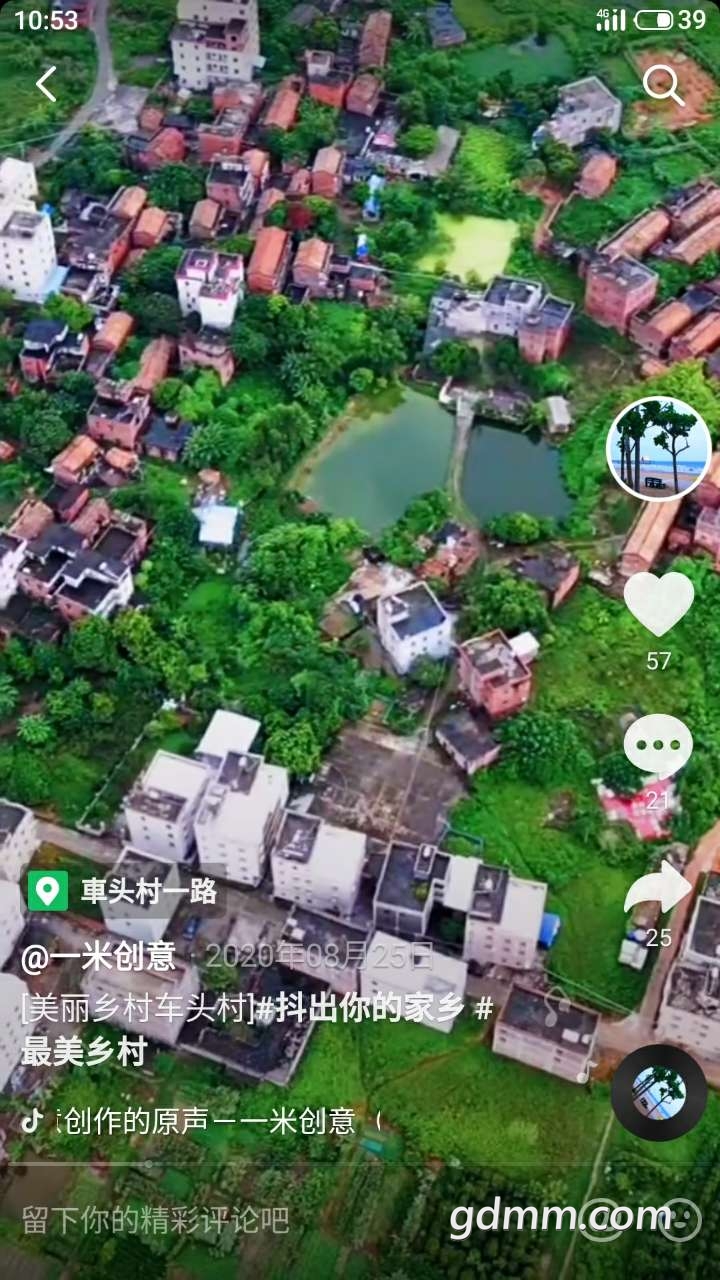Like this video with the heart
Image resolution: width=720 pixels, height=1280 pixels.
coord(658,604)
